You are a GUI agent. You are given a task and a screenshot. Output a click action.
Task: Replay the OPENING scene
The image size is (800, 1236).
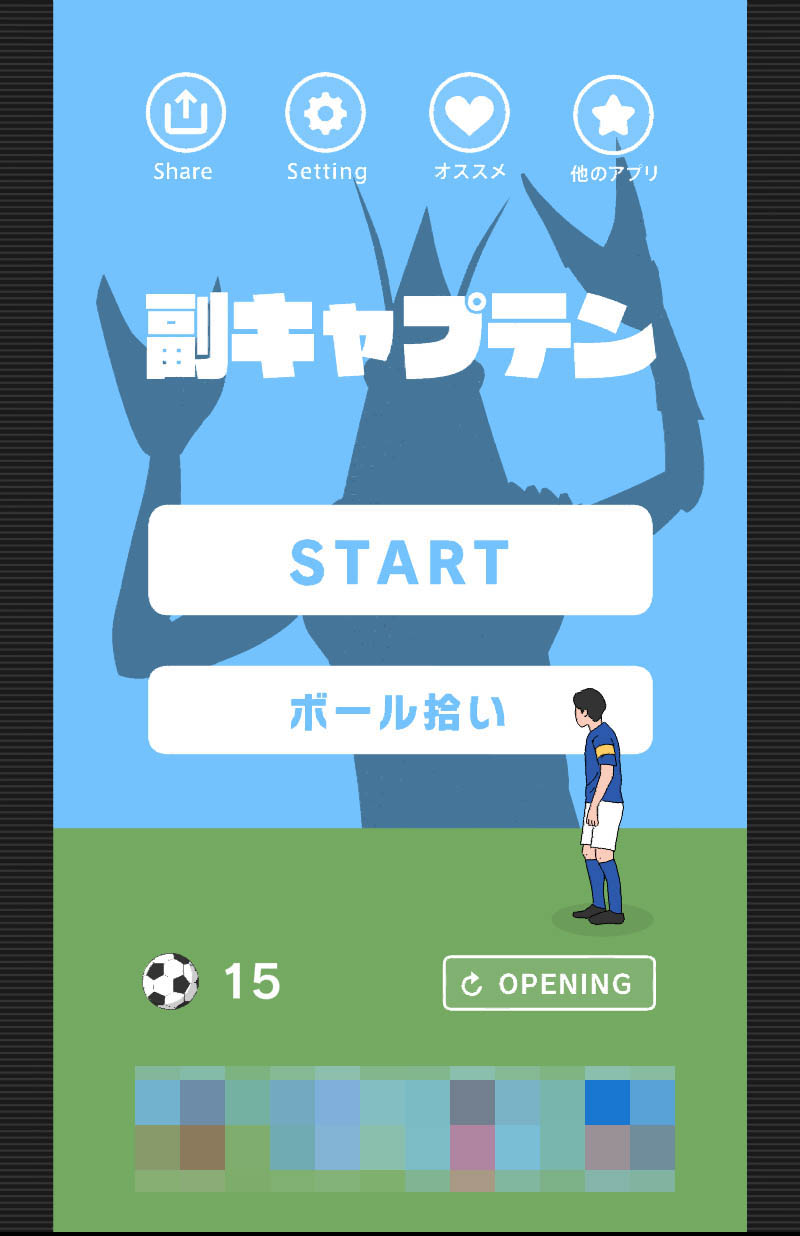pyautogui.click(x=549, y=983)
